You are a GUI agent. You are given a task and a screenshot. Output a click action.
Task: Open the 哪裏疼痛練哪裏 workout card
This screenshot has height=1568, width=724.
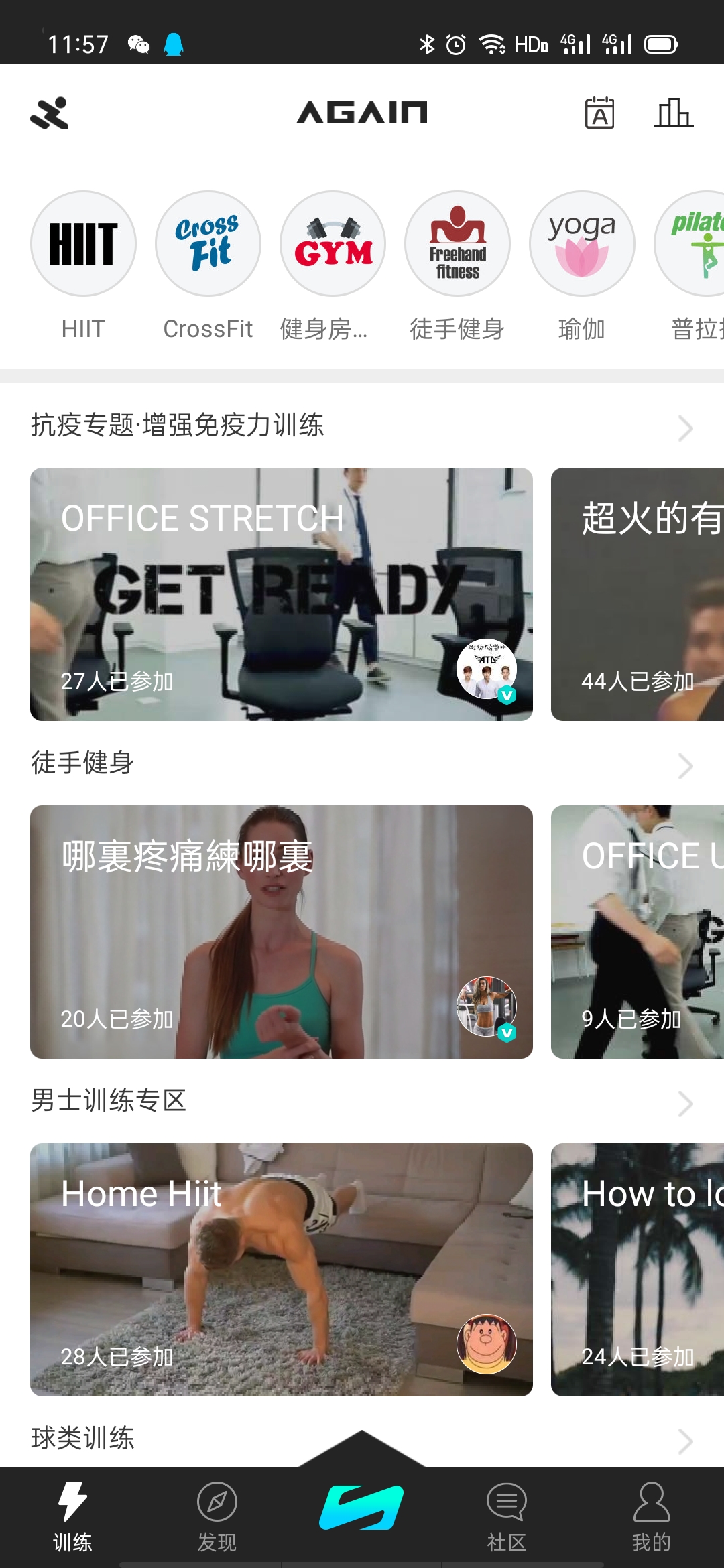click(x=282, y=932)
